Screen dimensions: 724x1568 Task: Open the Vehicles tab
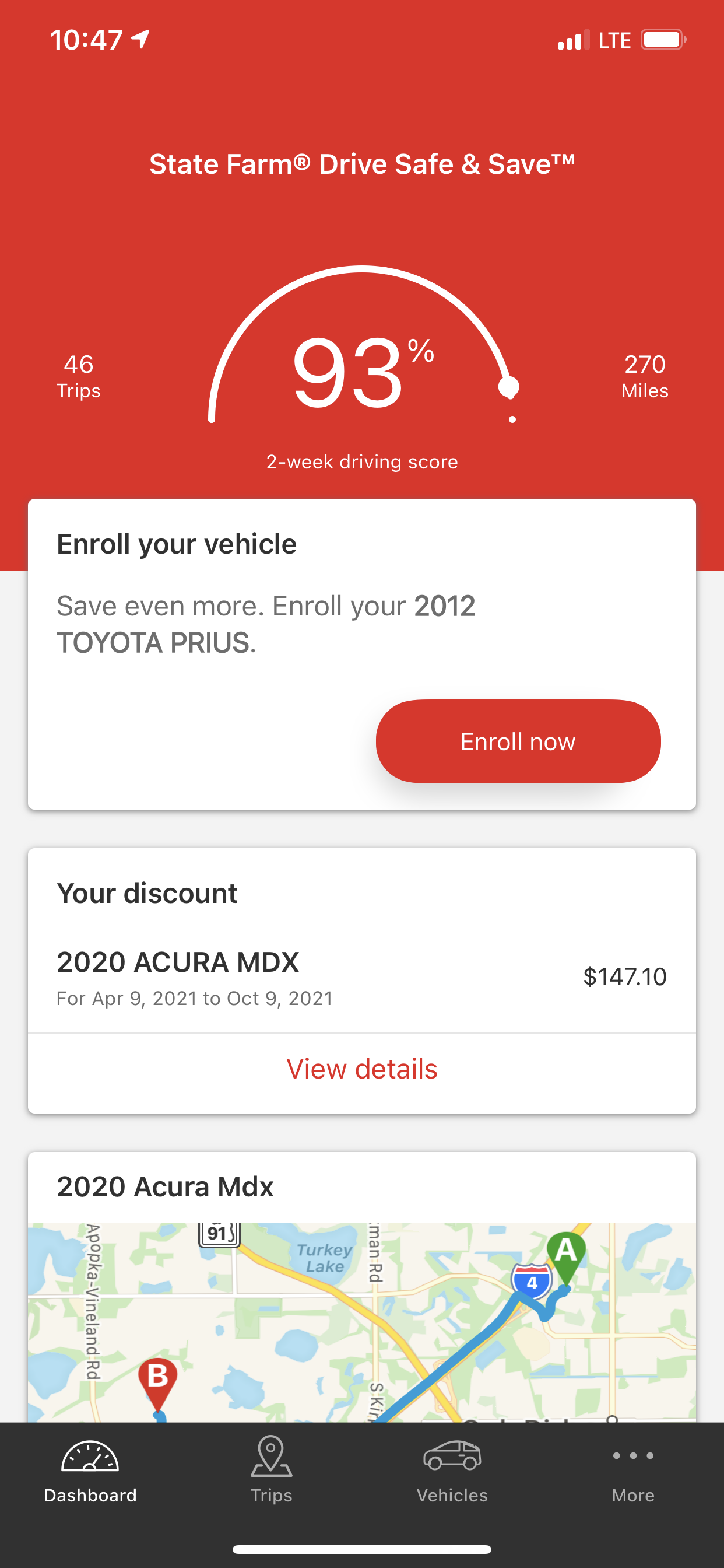click(x=452, y=1469)
